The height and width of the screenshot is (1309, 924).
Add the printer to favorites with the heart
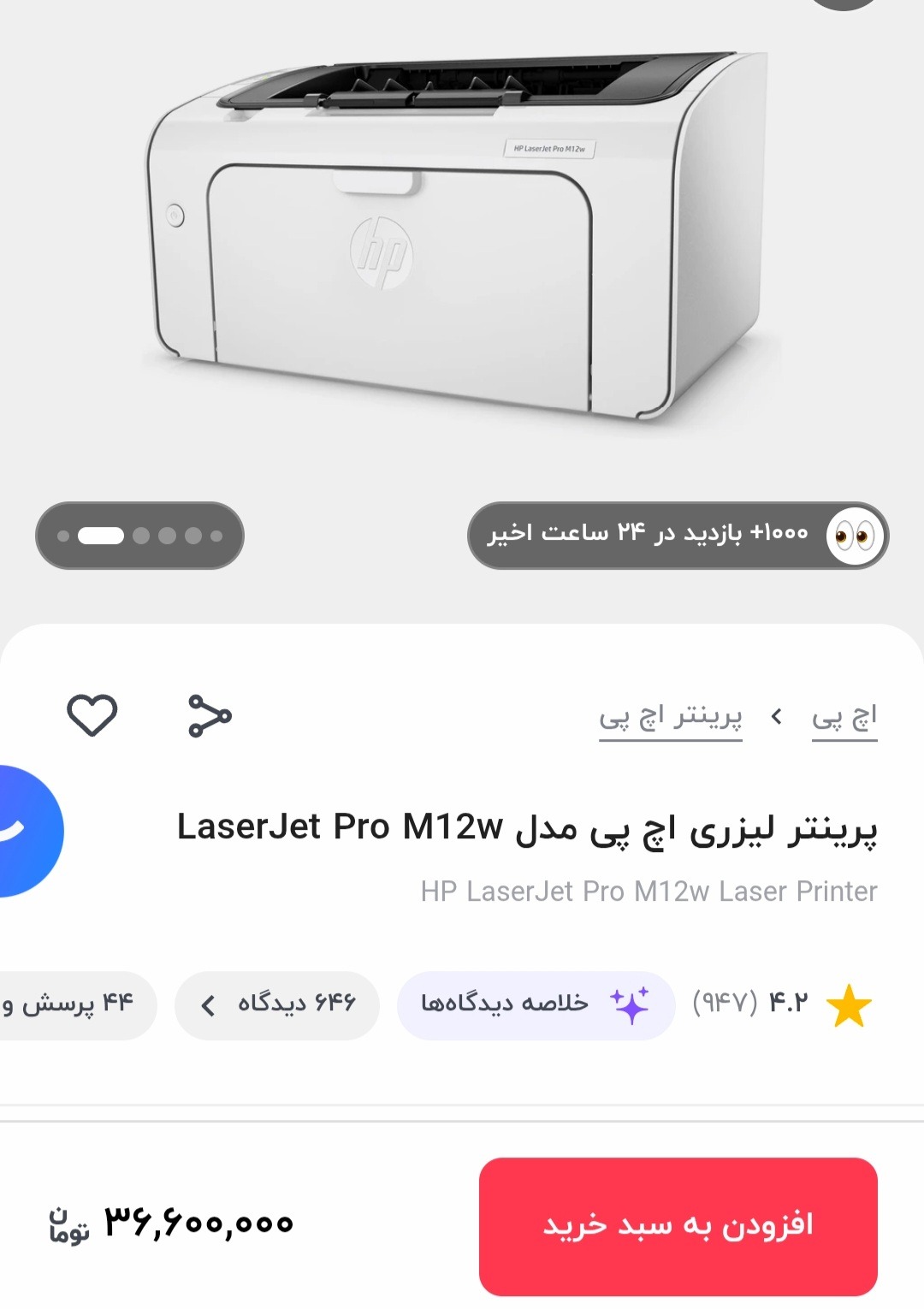[x=92, y=715]
